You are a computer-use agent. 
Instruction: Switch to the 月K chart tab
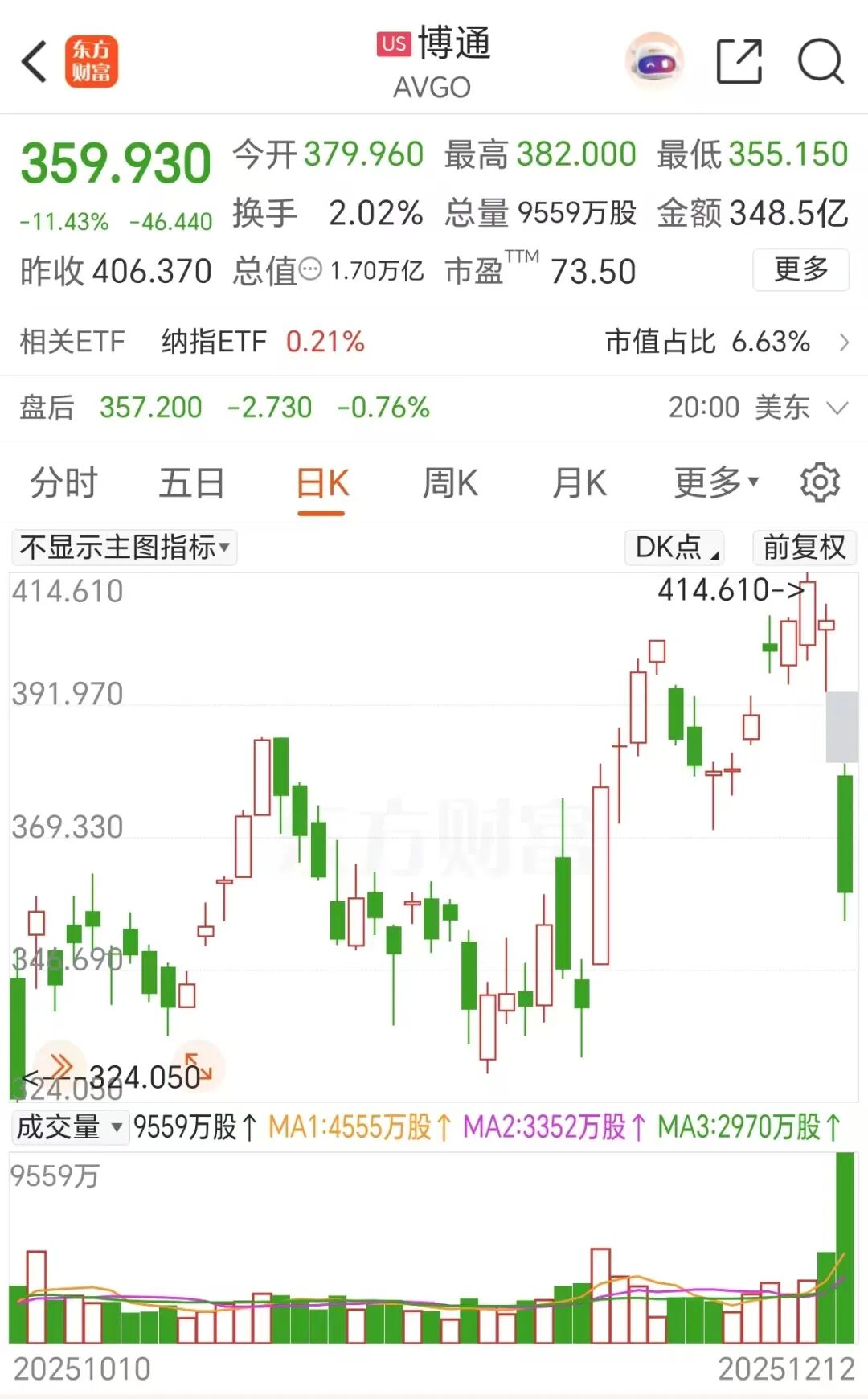pyautogui.click(x=579, y=483)
